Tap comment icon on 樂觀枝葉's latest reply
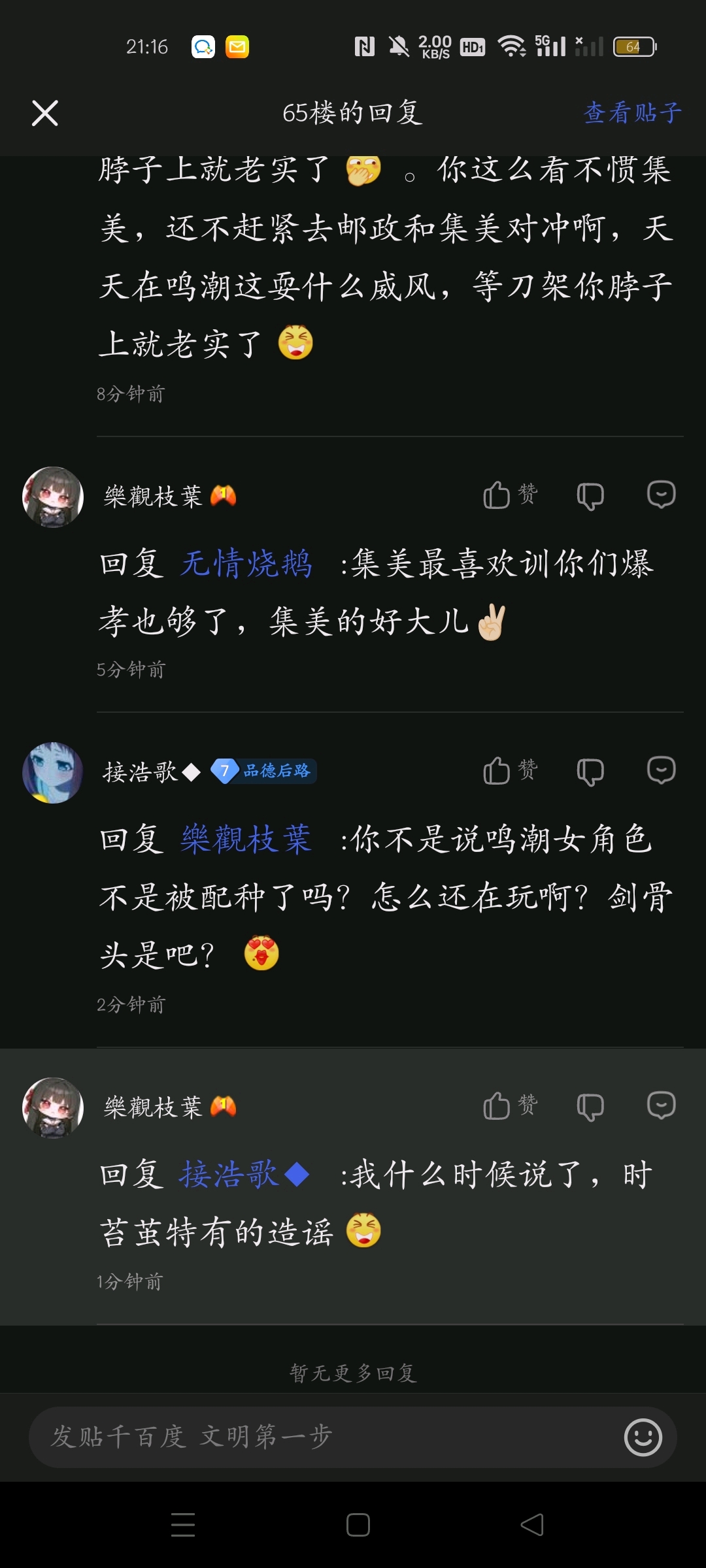This screenshot has width=706, height=1568. pyautogui.click(x=661, y=1105)
